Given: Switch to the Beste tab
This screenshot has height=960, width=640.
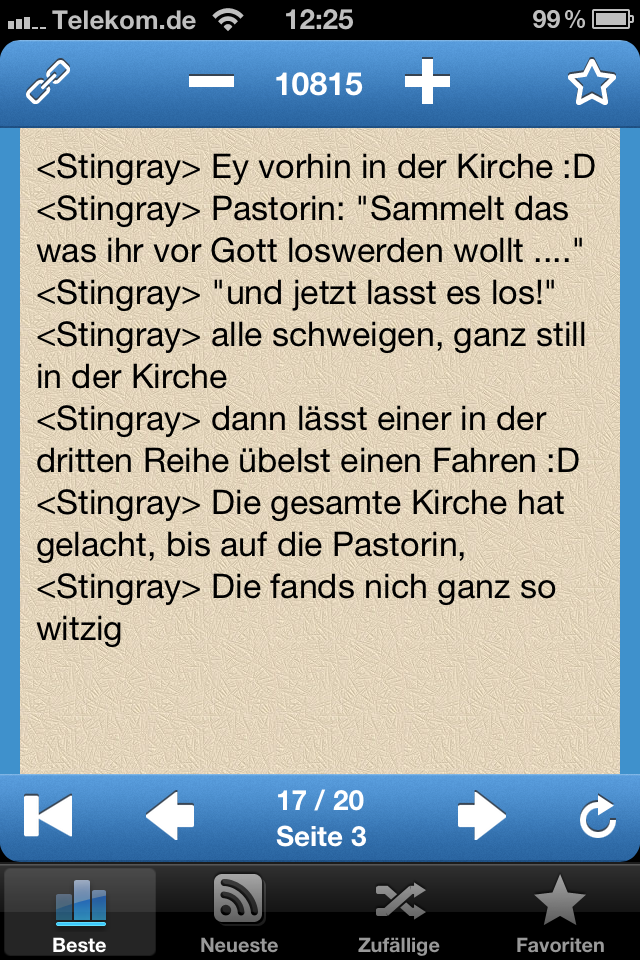Looking at the screenshot, I should pyautogui.click(x=80, y=912).
